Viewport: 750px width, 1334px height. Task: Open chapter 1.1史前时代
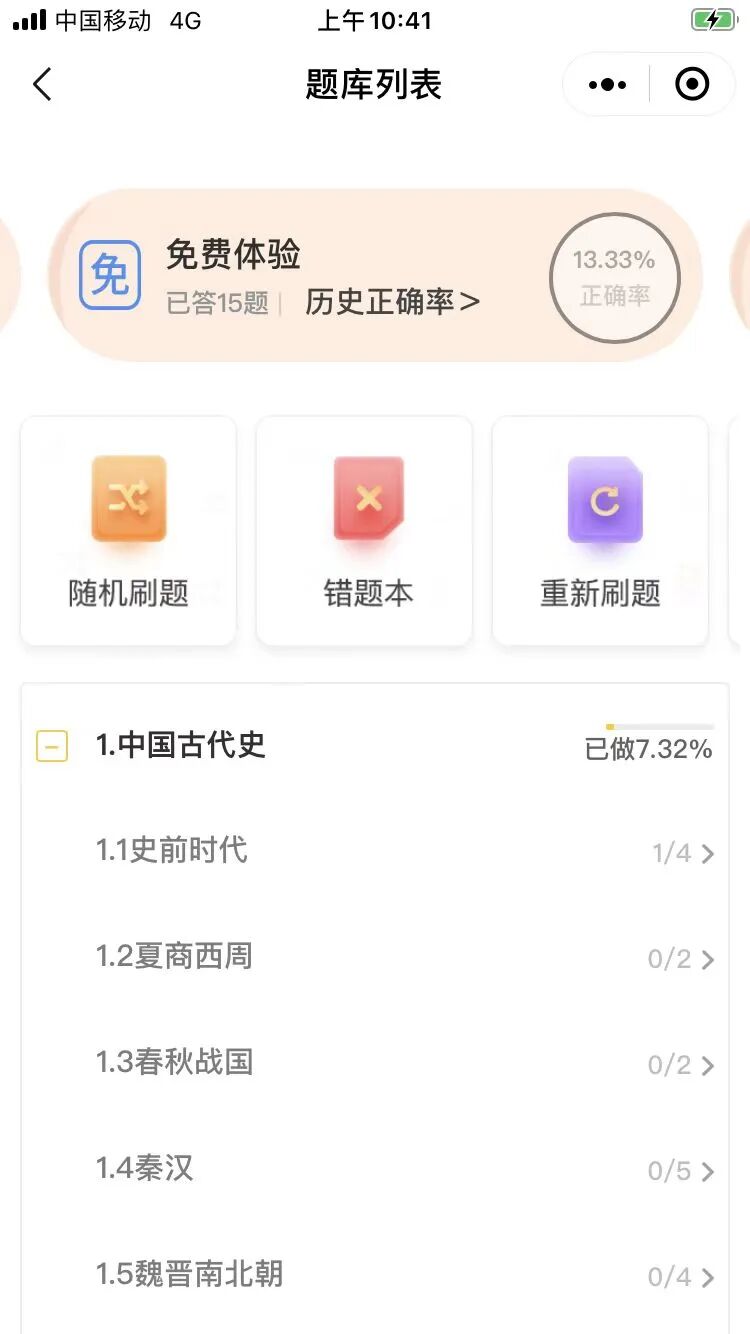(375, 852)
